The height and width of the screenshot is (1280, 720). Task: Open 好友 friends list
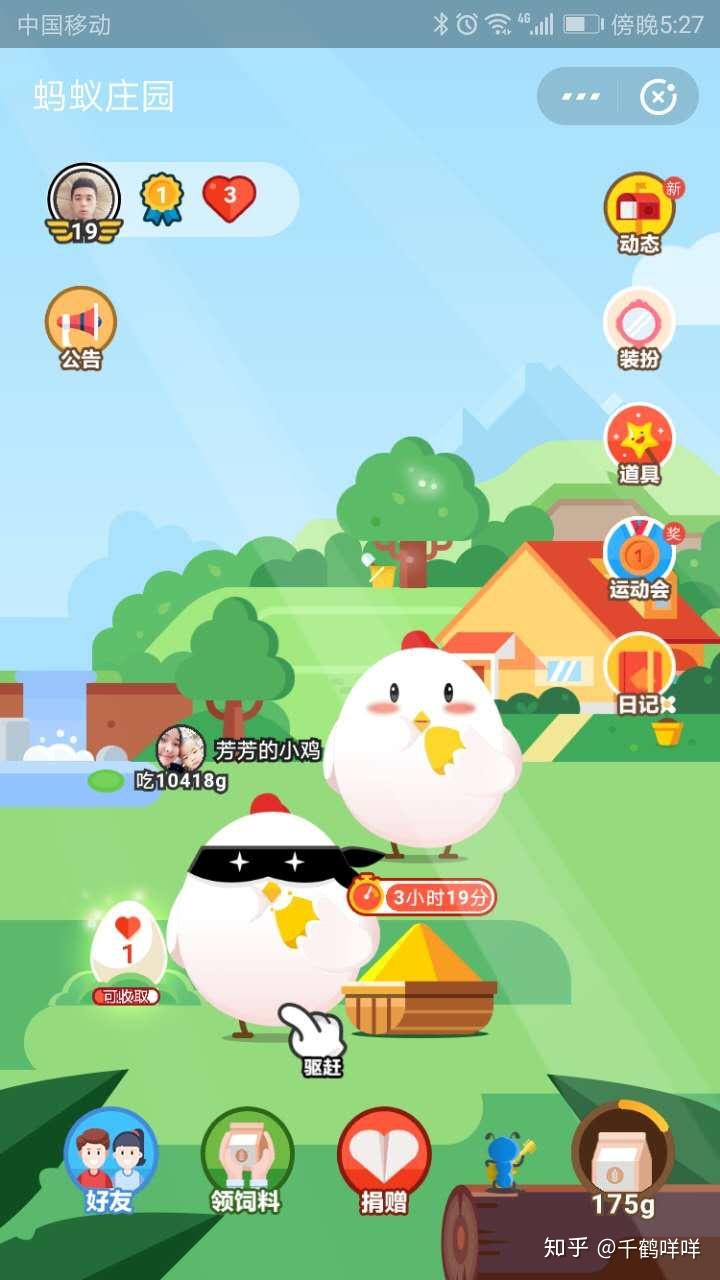tap(110, 1160)
